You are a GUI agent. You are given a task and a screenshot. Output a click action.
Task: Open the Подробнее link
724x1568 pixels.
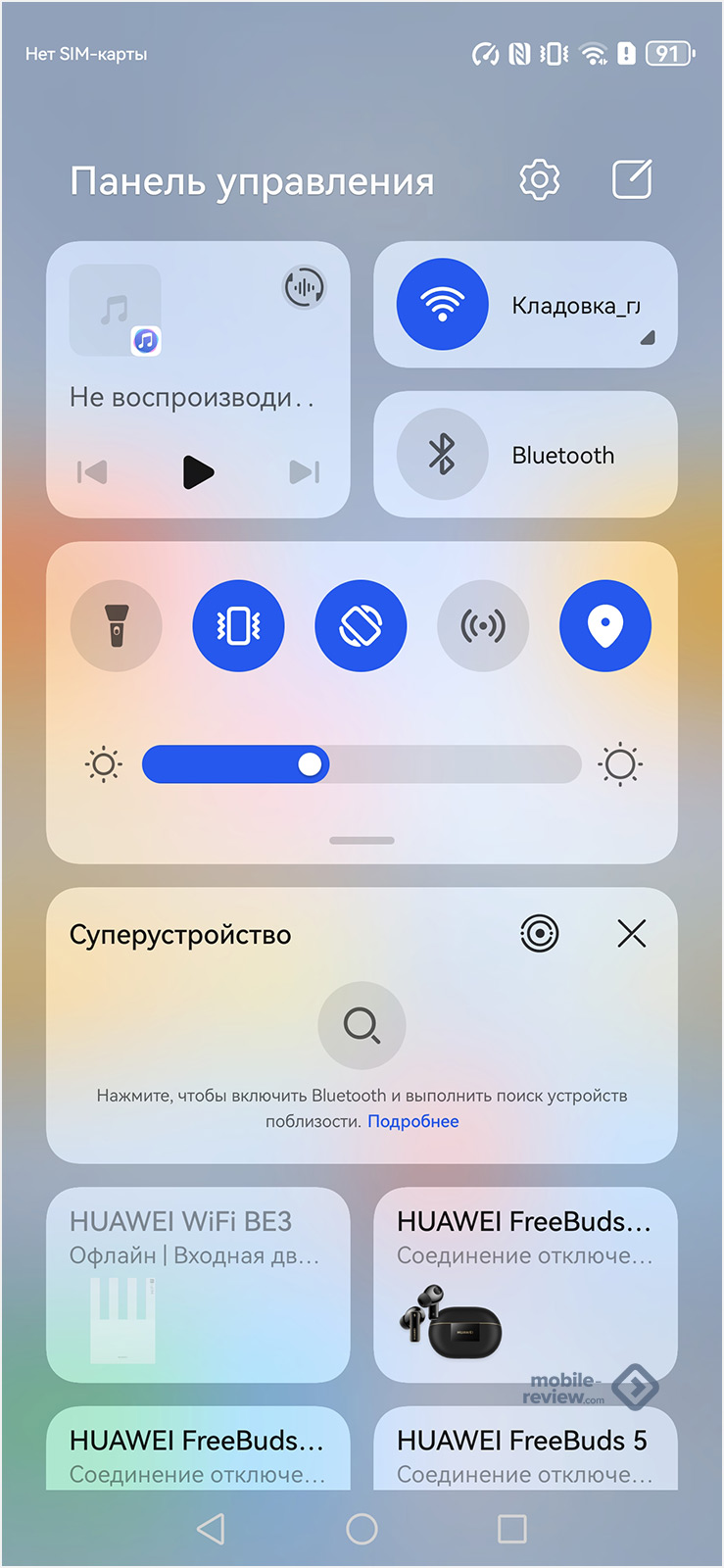coord(412,1121)
